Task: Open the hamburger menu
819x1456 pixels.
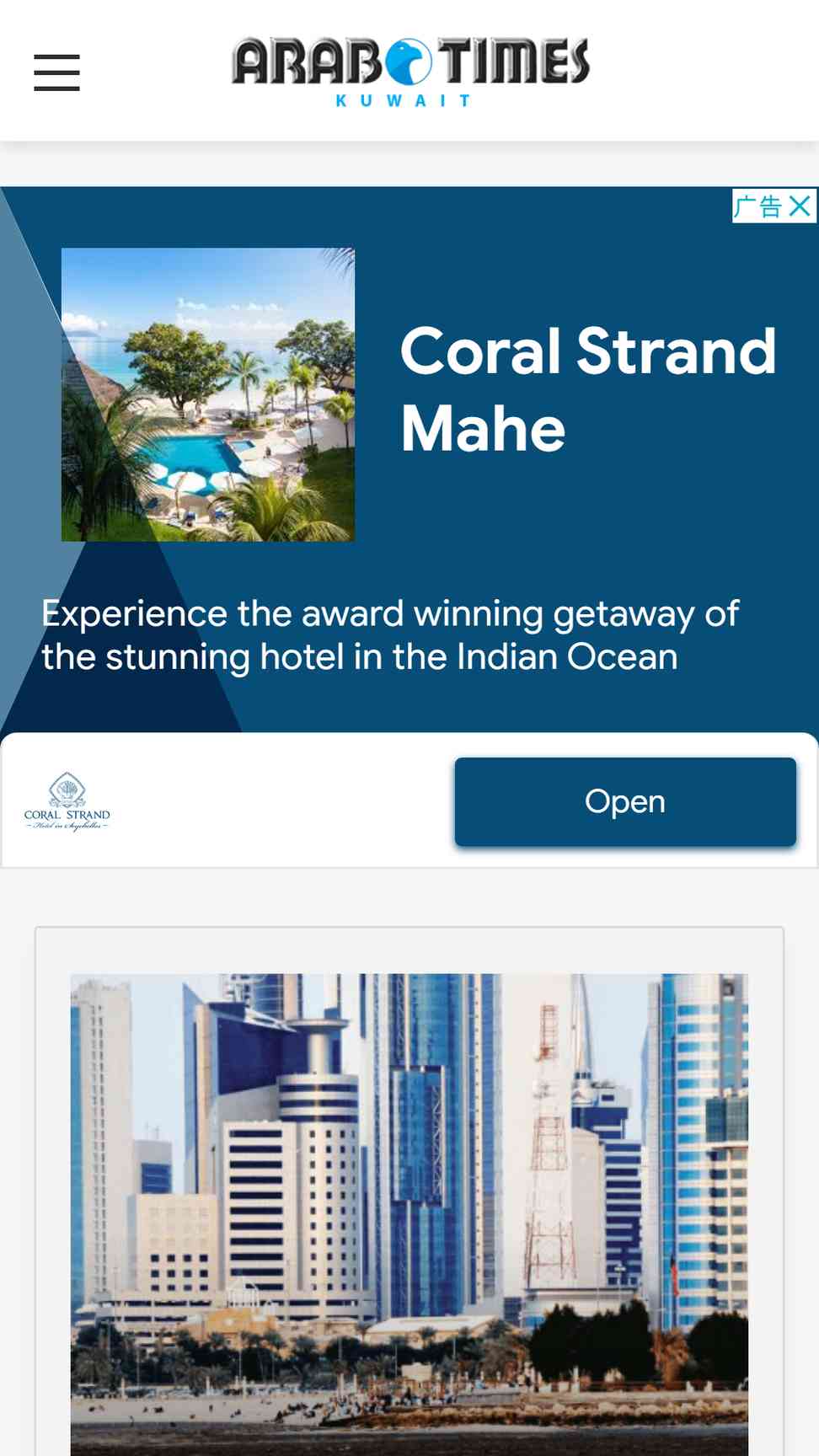Action: click(x=56, y=72)
